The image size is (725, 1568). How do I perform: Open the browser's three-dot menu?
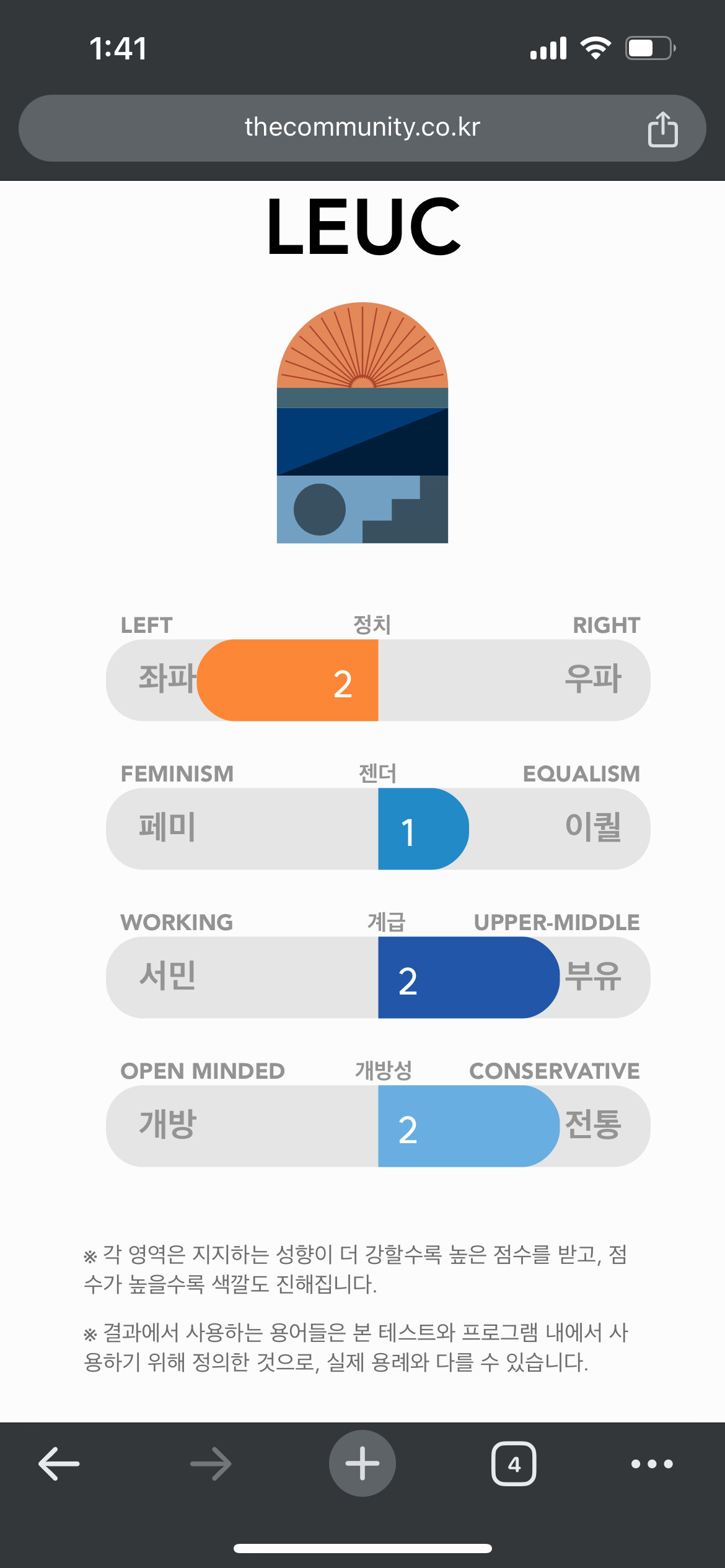click(652, 1464)
